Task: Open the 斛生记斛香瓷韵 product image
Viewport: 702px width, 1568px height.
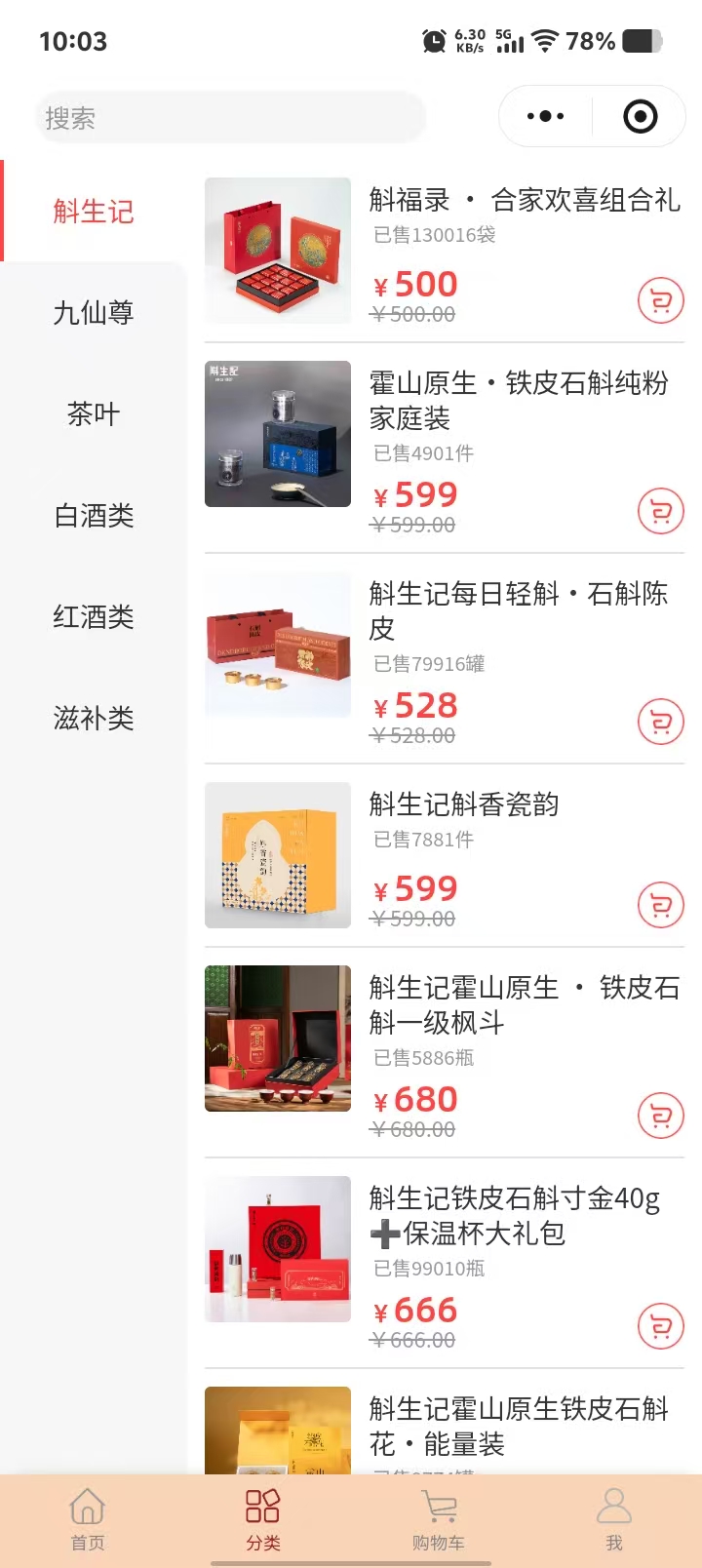Action: coord(278,855)
